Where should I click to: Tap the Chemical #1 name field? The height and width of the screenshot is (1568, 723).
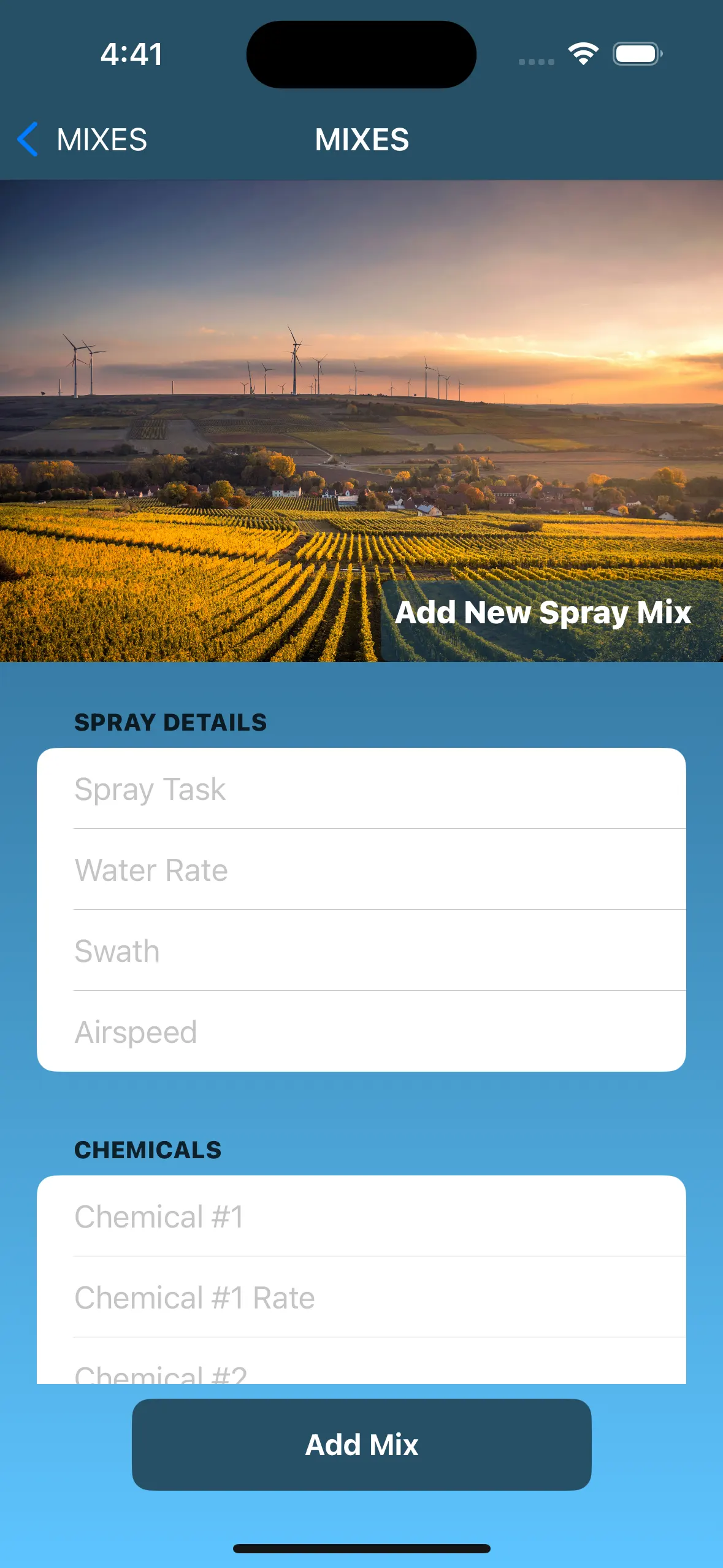[361, 1216]
